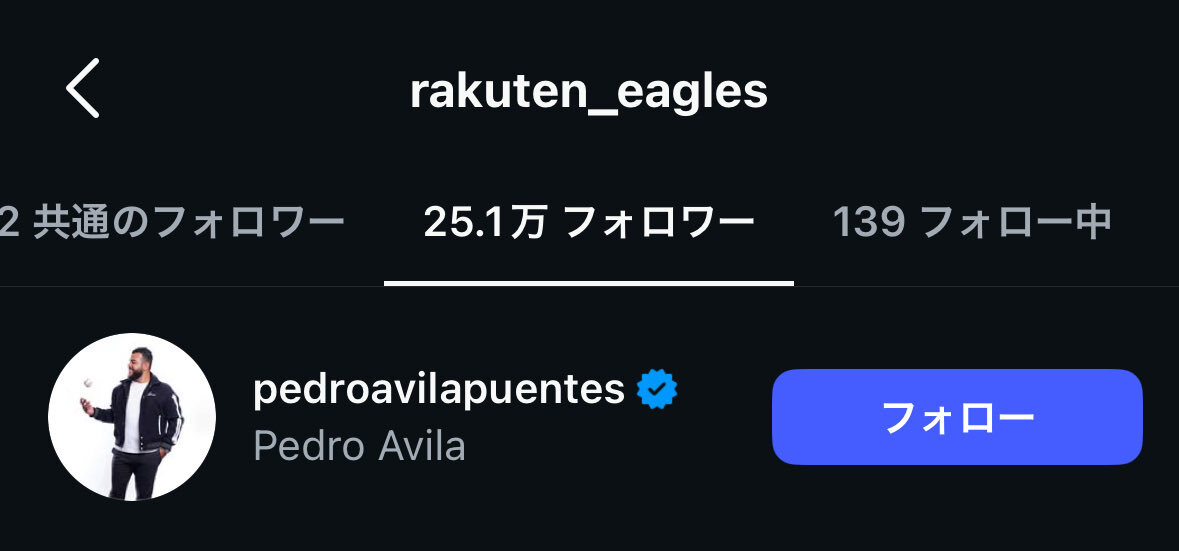Image resolution: width=1179 pixels, height=551 pixels.
Task: Switch to the 共通のフォロワー tab
Action: (x=172, y=222)
